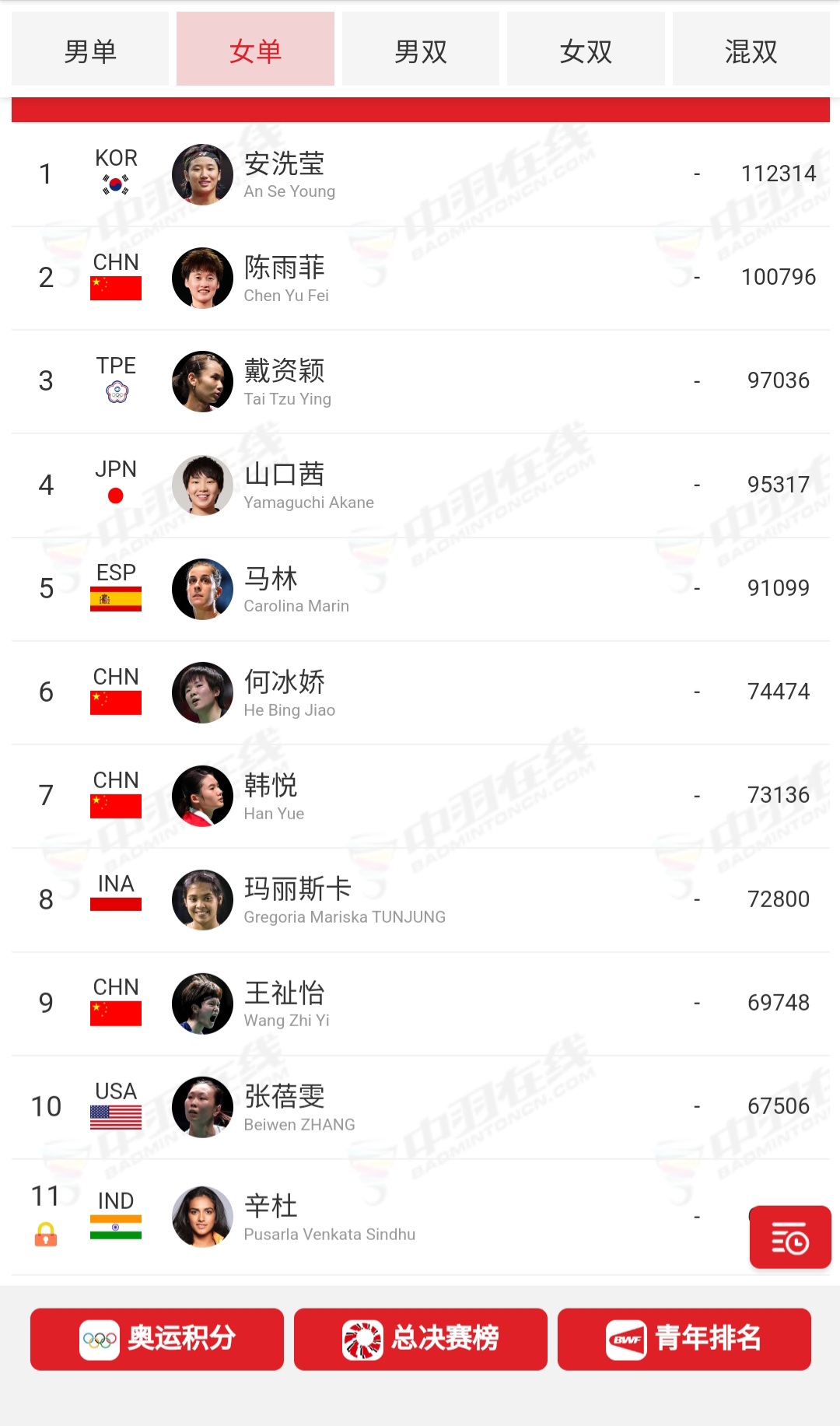Open Carolina Marin's ranking entry
The height and width of the screenshot is (1426, 840).
pyautogui.click(x=420, y=589)
